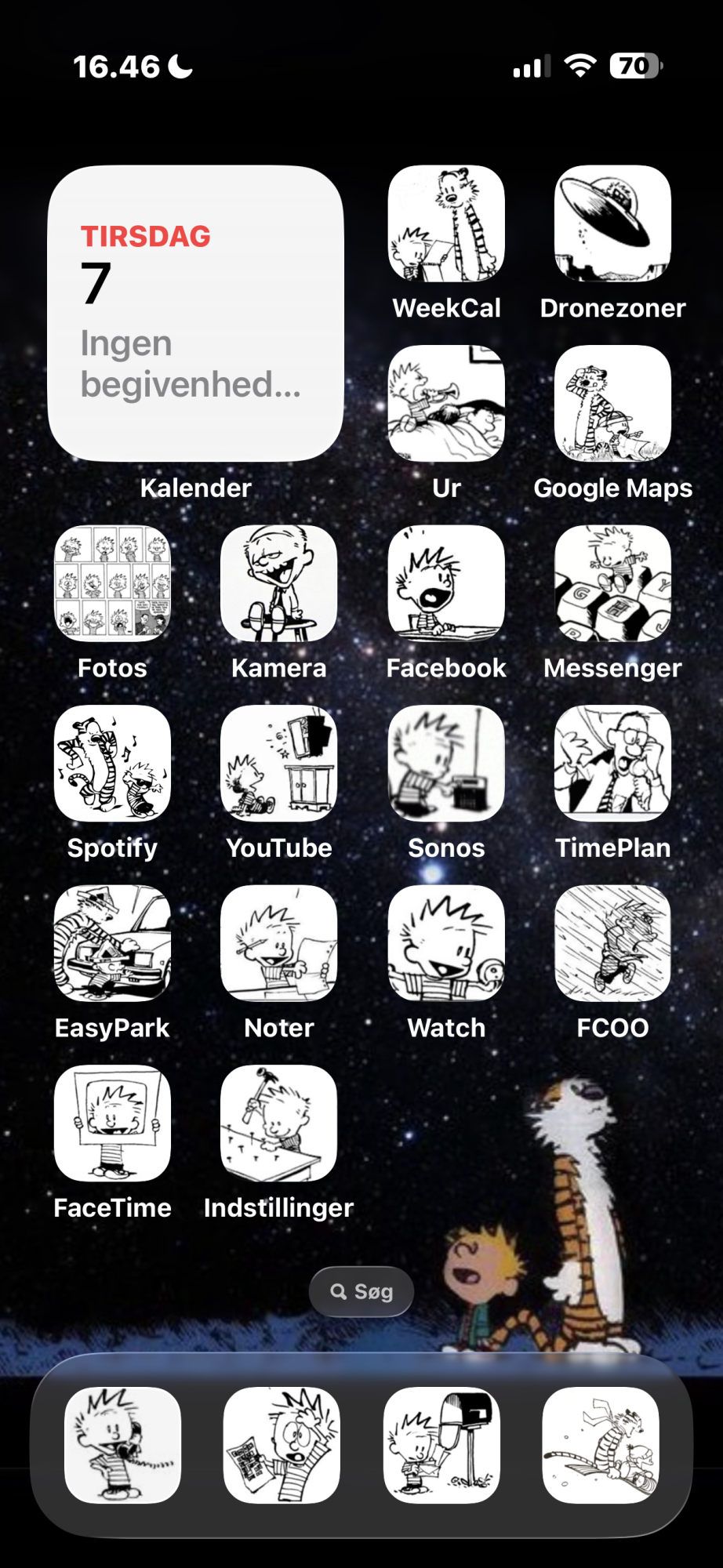Screen dimensions: 723x1568
Task: Launch the FCOO app
Action: [x=612, y=943]
